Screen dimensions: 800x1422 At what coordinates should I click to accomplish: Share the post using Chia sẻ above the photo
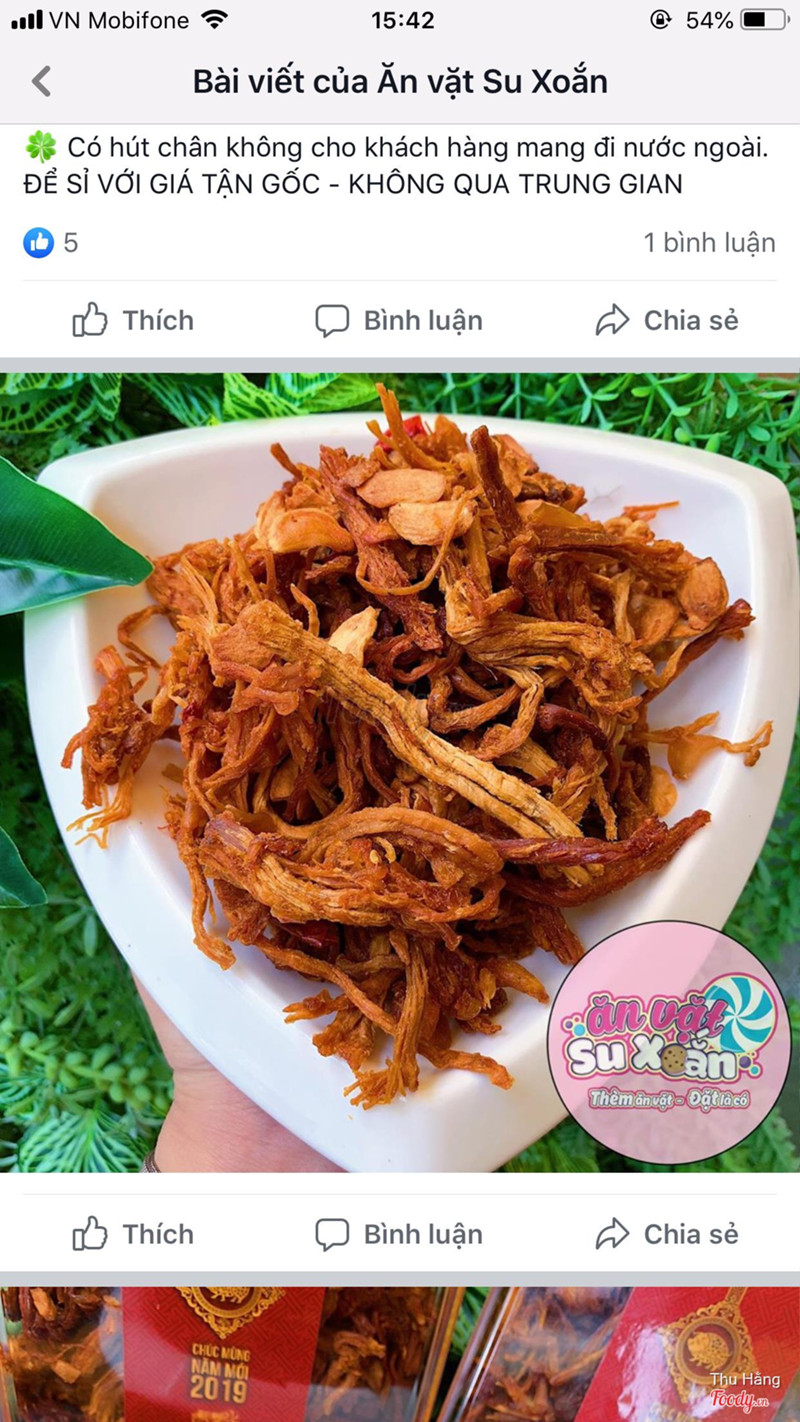(x=666, y=320)
